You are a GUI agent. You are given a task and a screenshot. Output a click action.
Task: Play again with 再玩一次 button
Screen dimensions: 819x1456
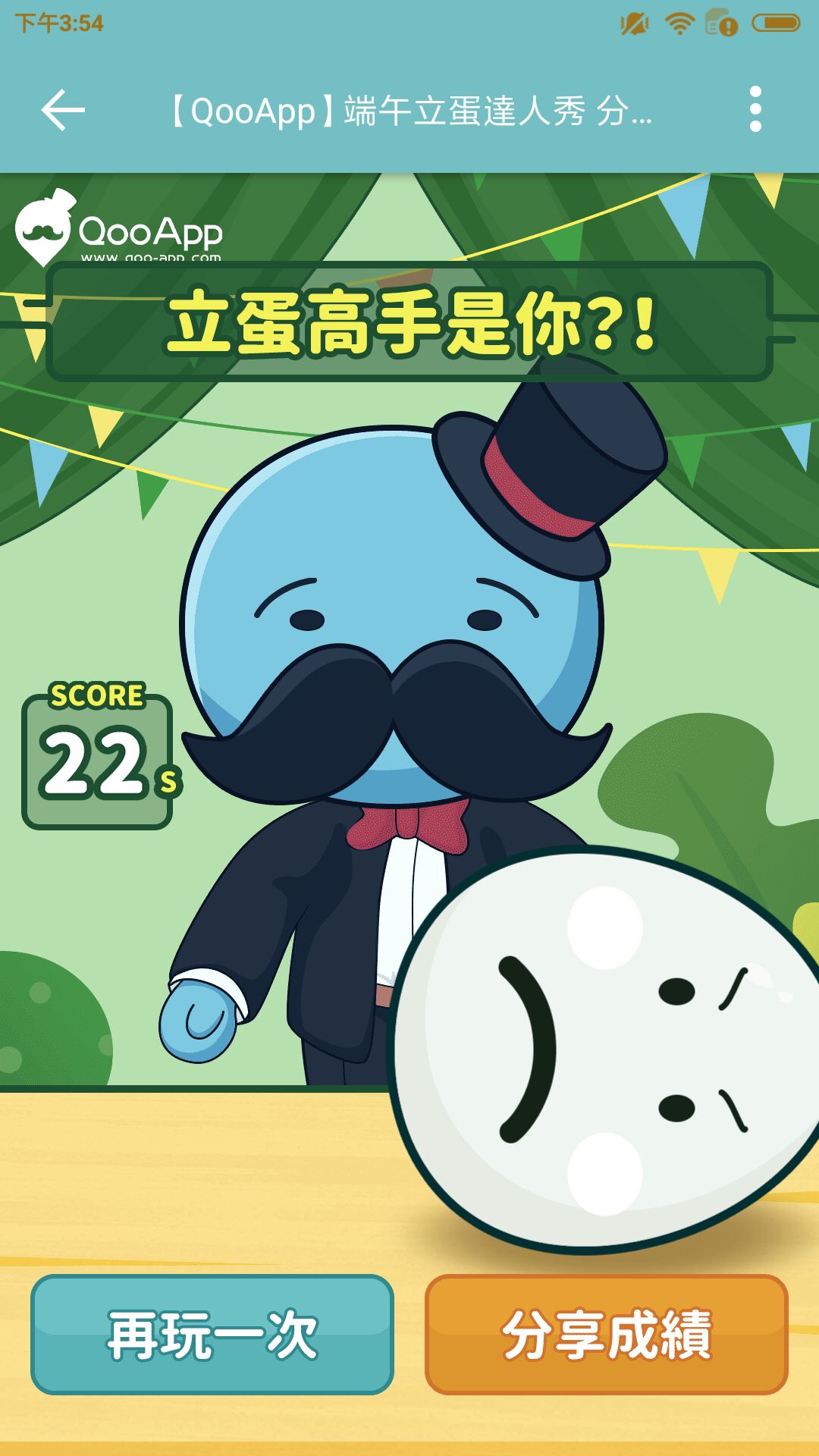click(212, 1335)
